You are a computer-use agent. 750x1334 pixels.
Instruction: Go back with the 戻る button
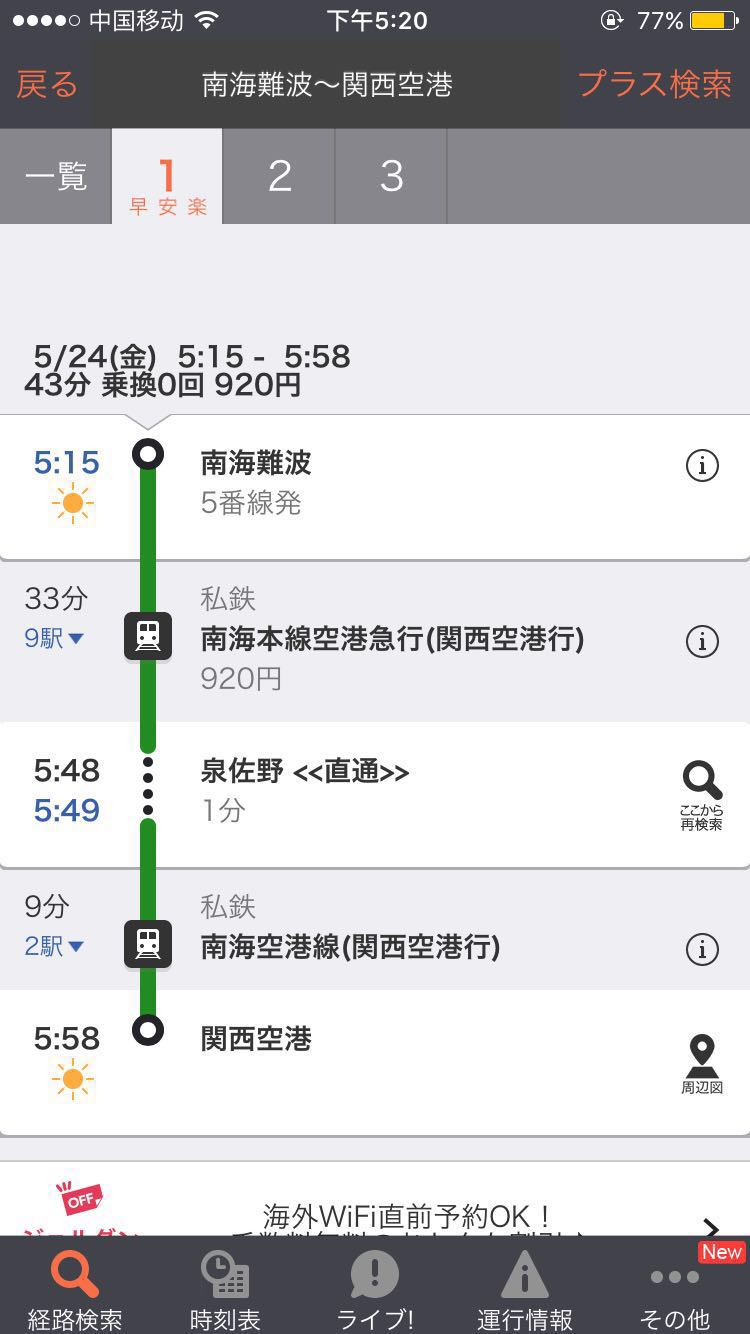[47, 85]
